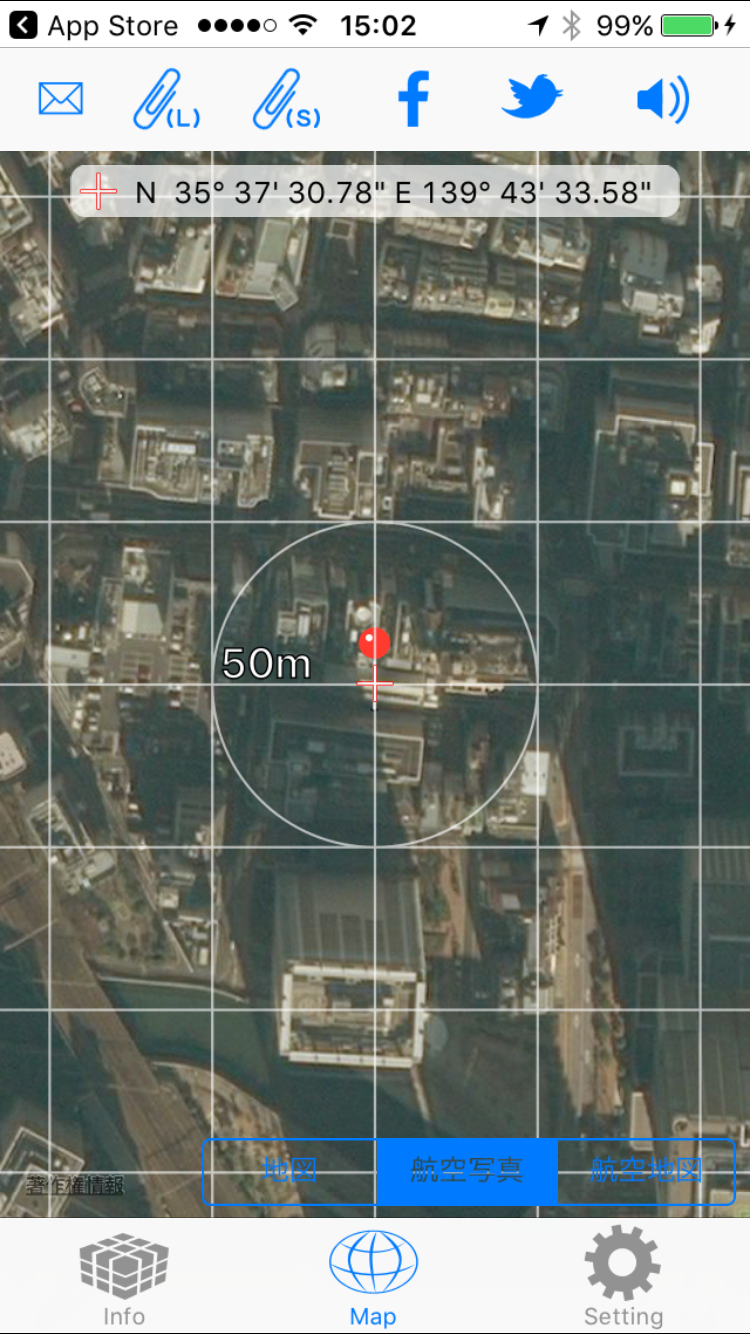Share location on Facebook
This screenshot has width=750, height=1334.
point(413,99)
